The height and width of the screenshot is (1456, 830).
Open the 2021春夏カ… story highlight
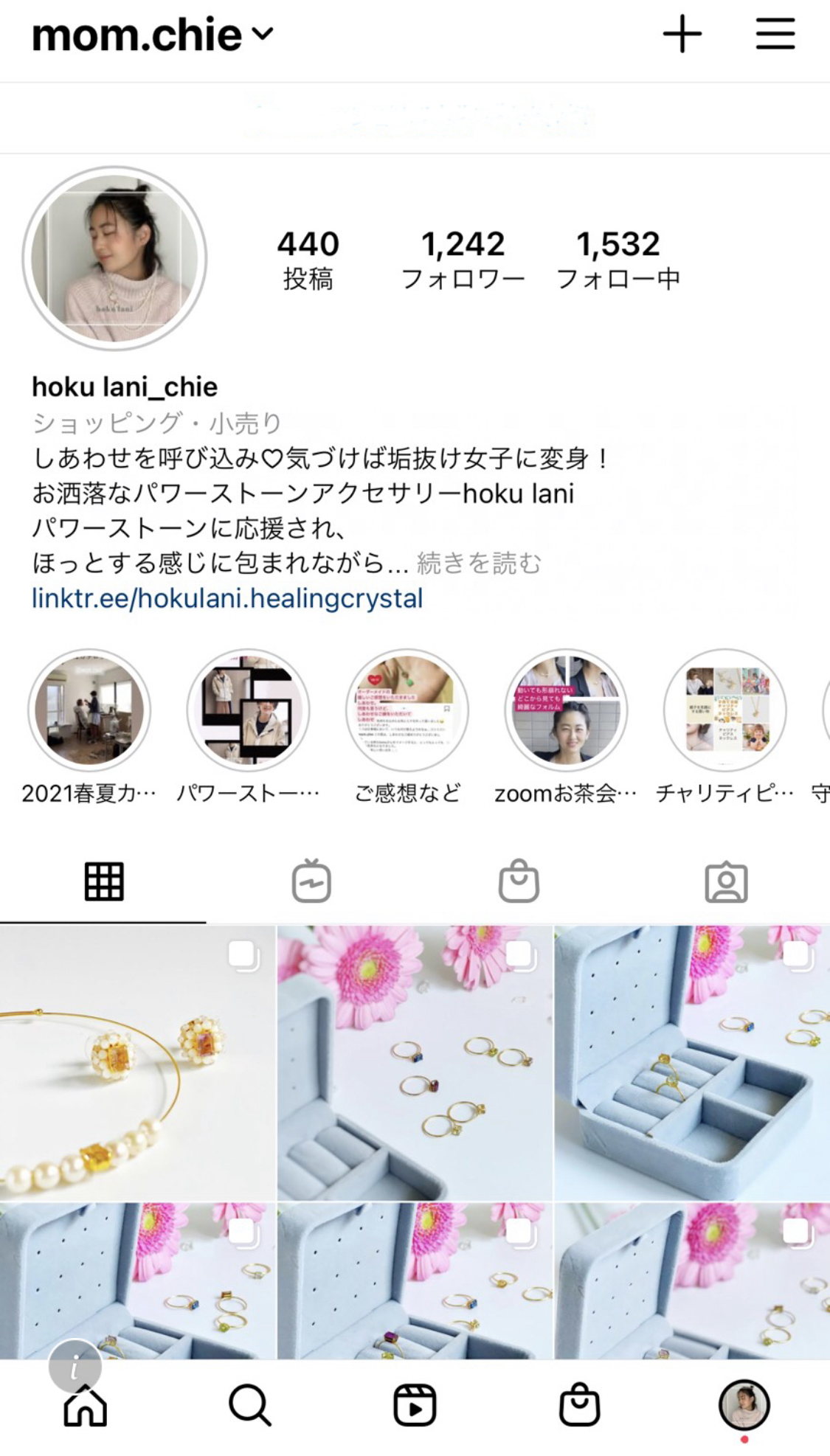[89, 711]
